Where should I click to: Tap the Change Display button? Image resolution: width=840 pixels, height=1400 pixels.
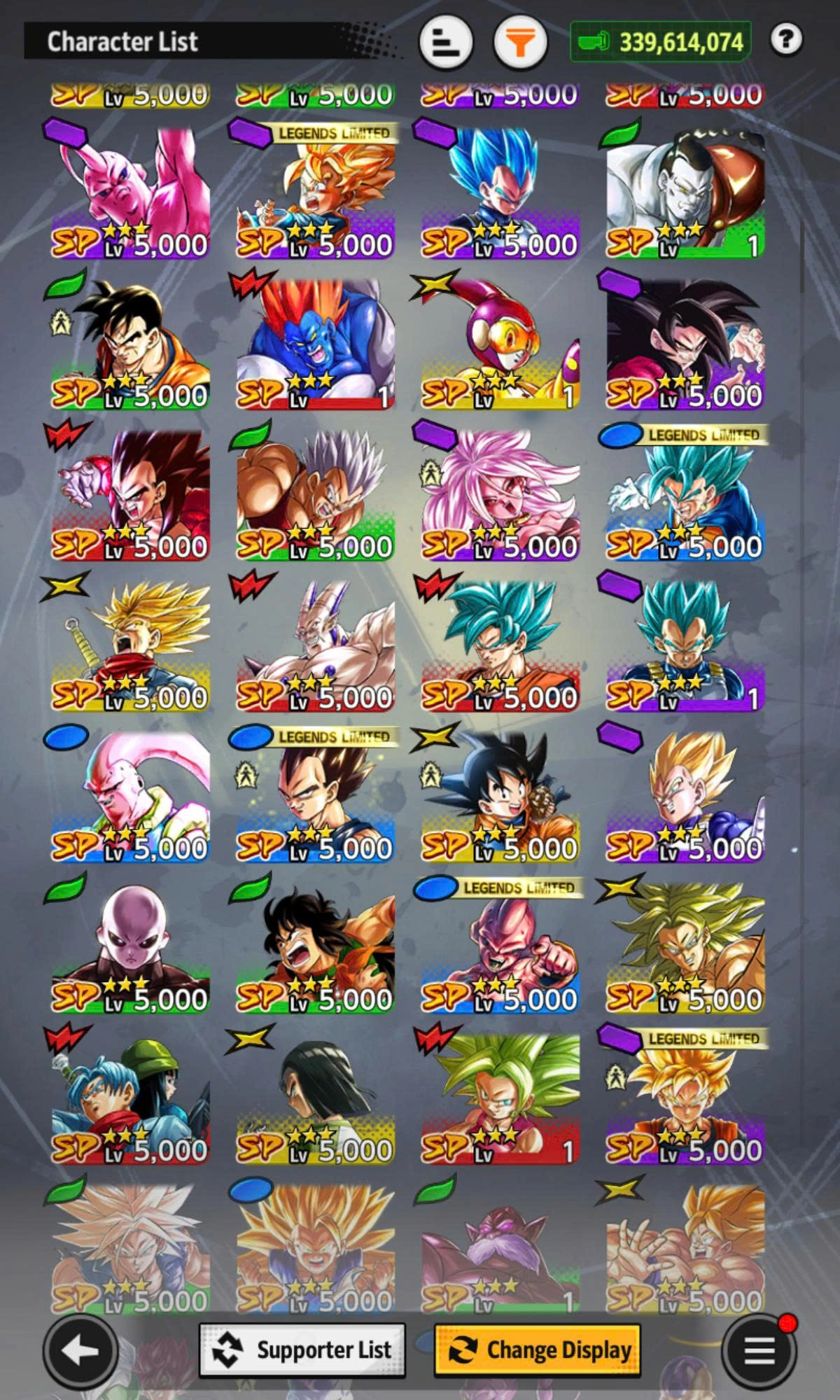pyautogui.click(x=537, y=1350)
